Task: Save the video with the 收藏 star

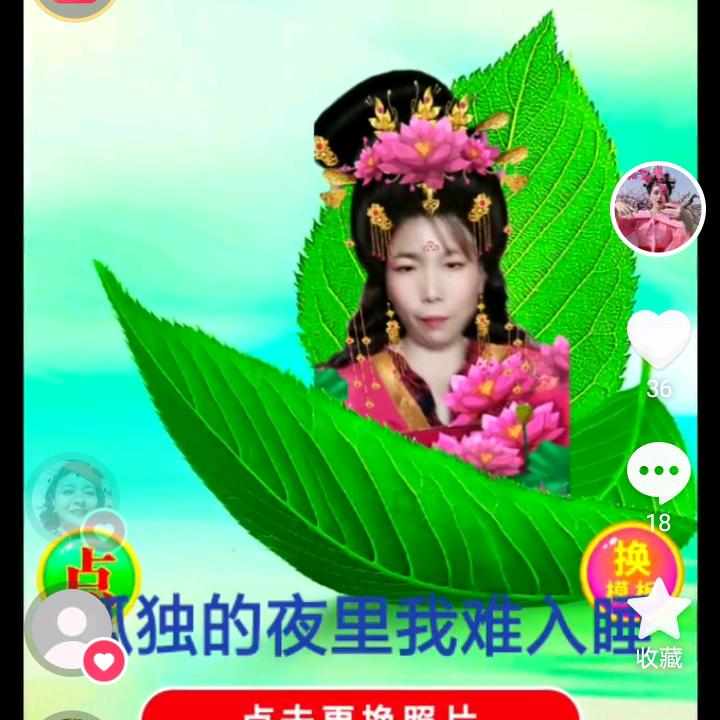Action: pos(659,609)
